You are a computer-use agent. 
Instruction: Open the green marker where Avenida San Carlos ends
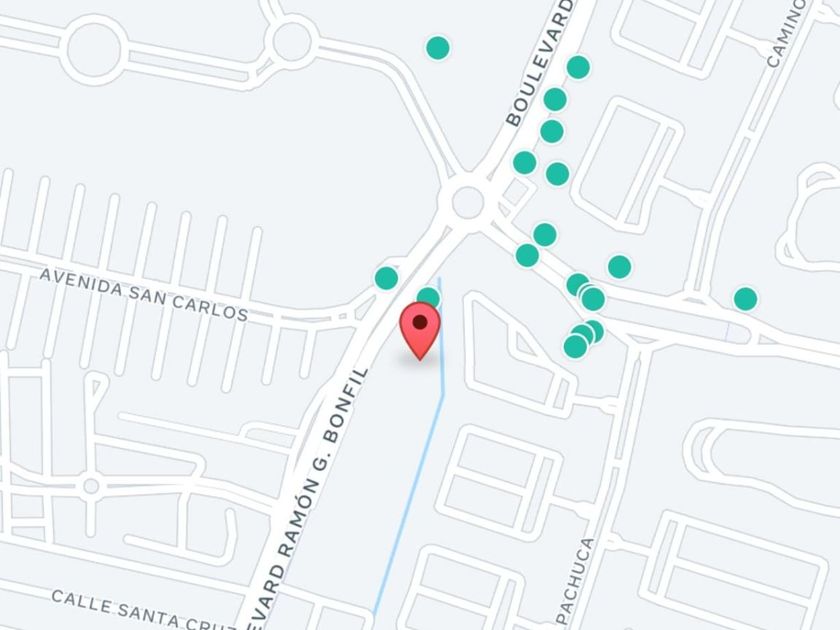tap(387, 278)
